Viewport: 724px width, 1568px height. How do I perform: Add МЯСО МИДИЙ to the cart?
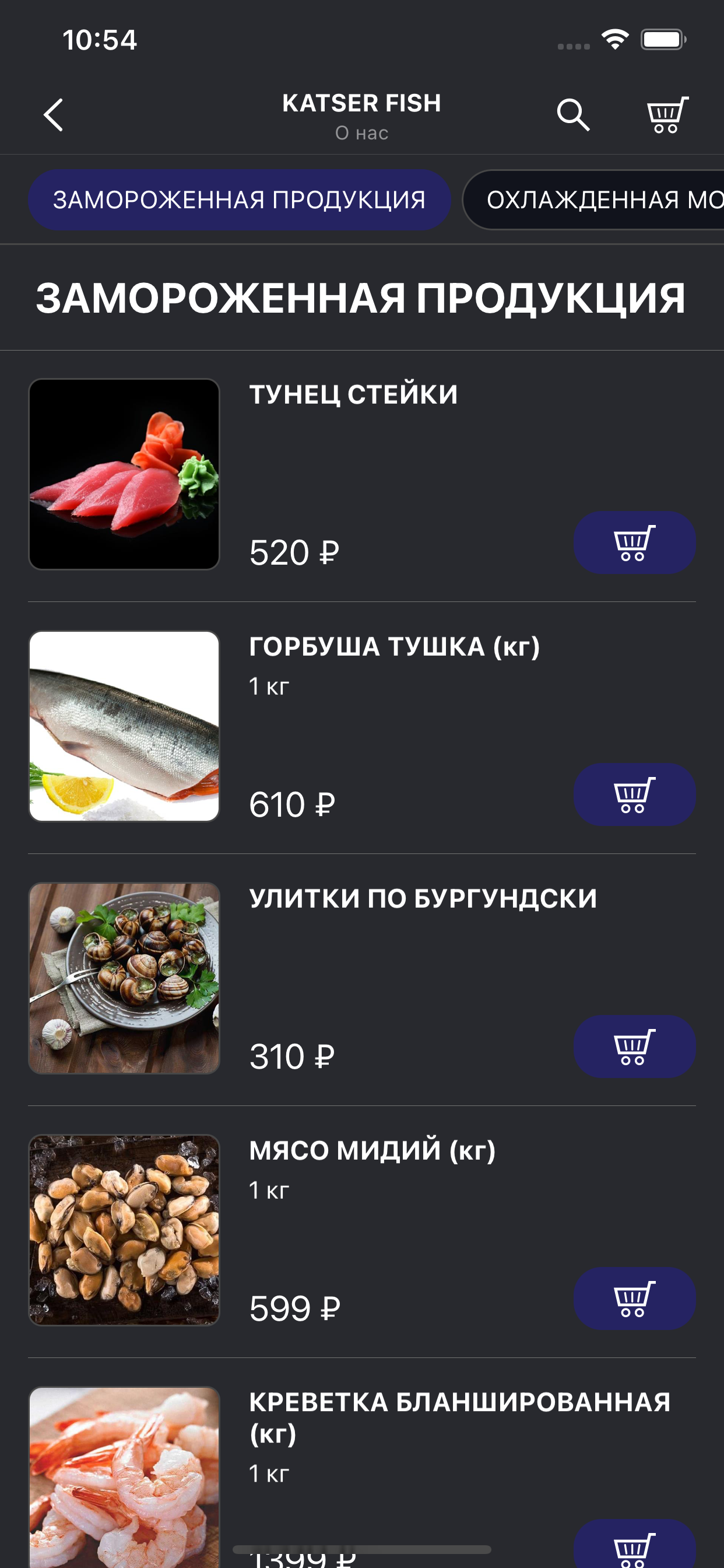[635, 1298]
